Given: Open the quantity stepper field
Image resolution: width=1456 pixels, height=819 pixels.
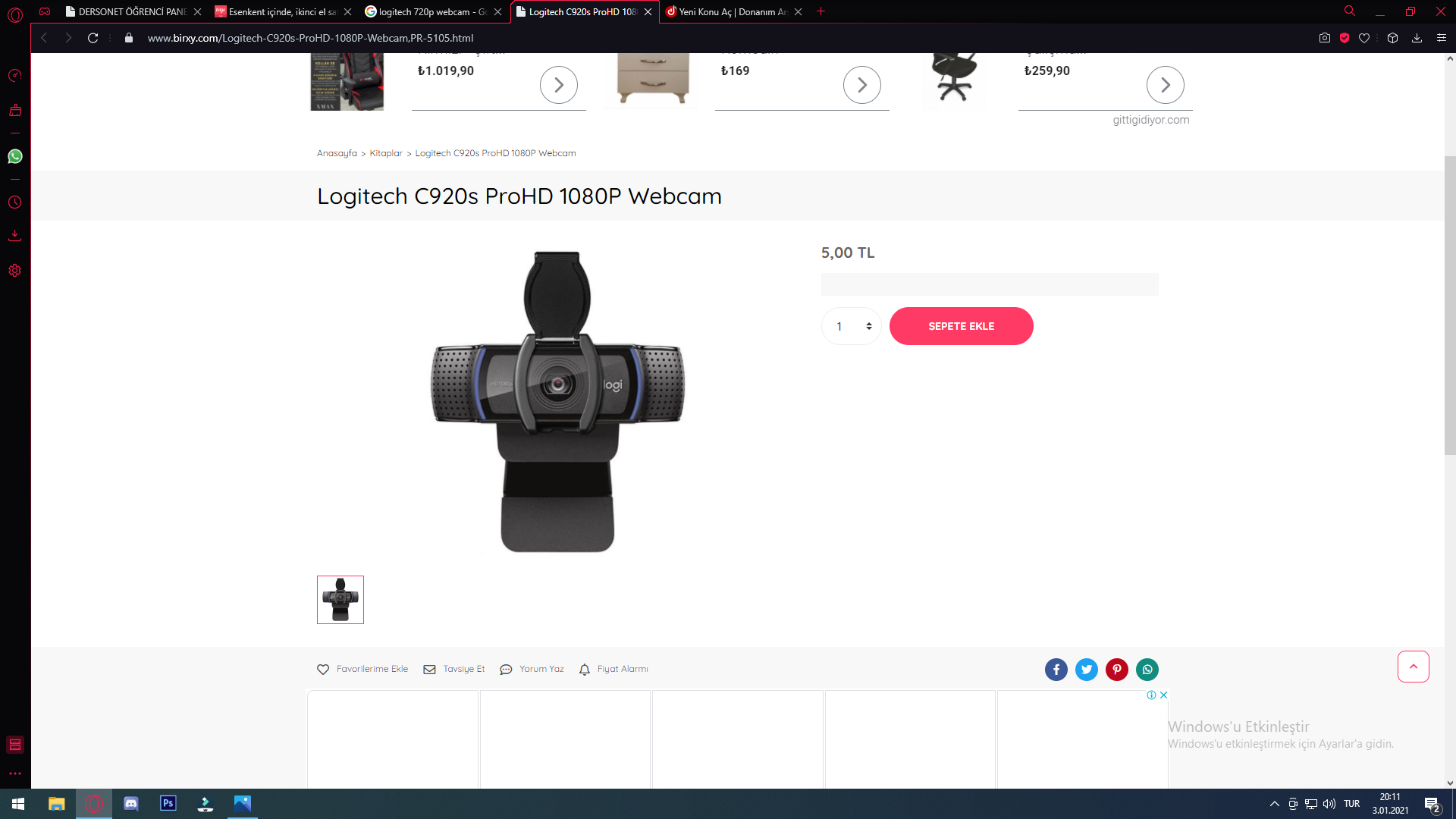Looking at the screenshot, I should pos(851,326).
